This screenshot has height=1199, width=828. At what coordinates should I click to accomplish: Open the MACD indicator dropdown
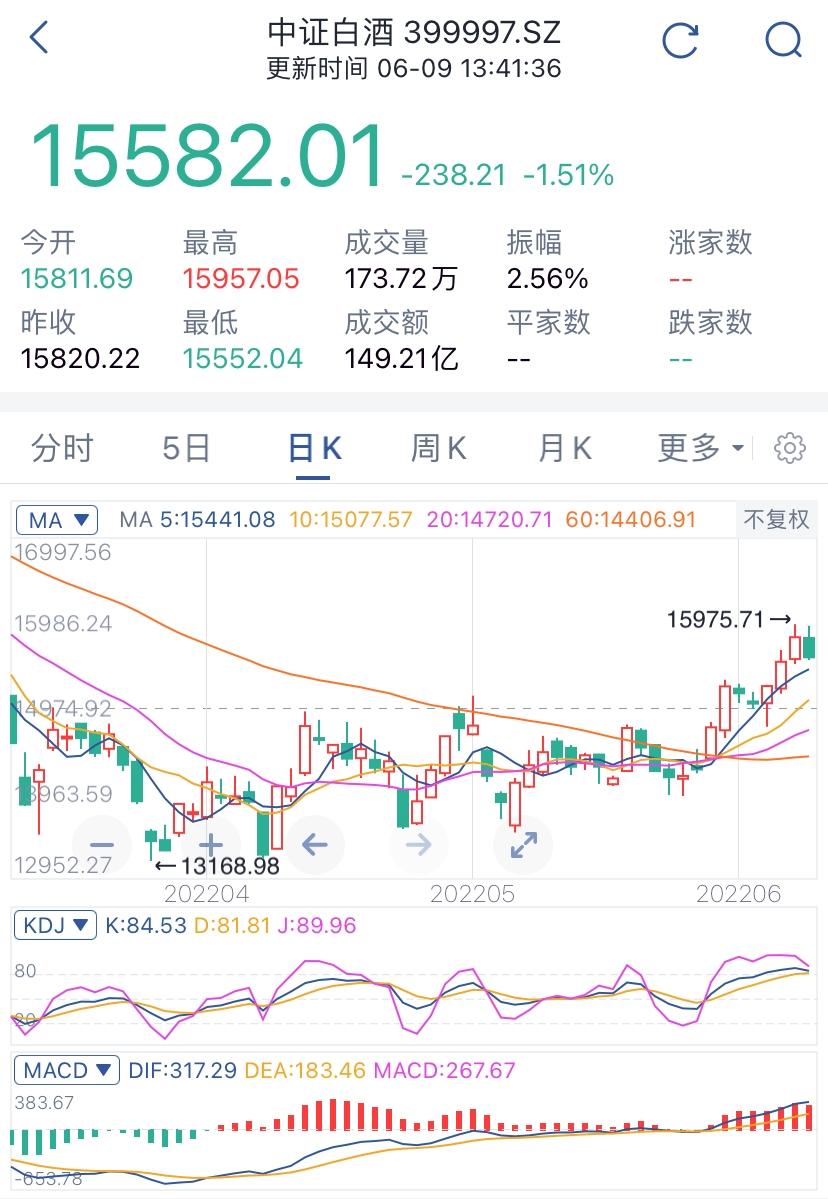tap(66, 1069)
